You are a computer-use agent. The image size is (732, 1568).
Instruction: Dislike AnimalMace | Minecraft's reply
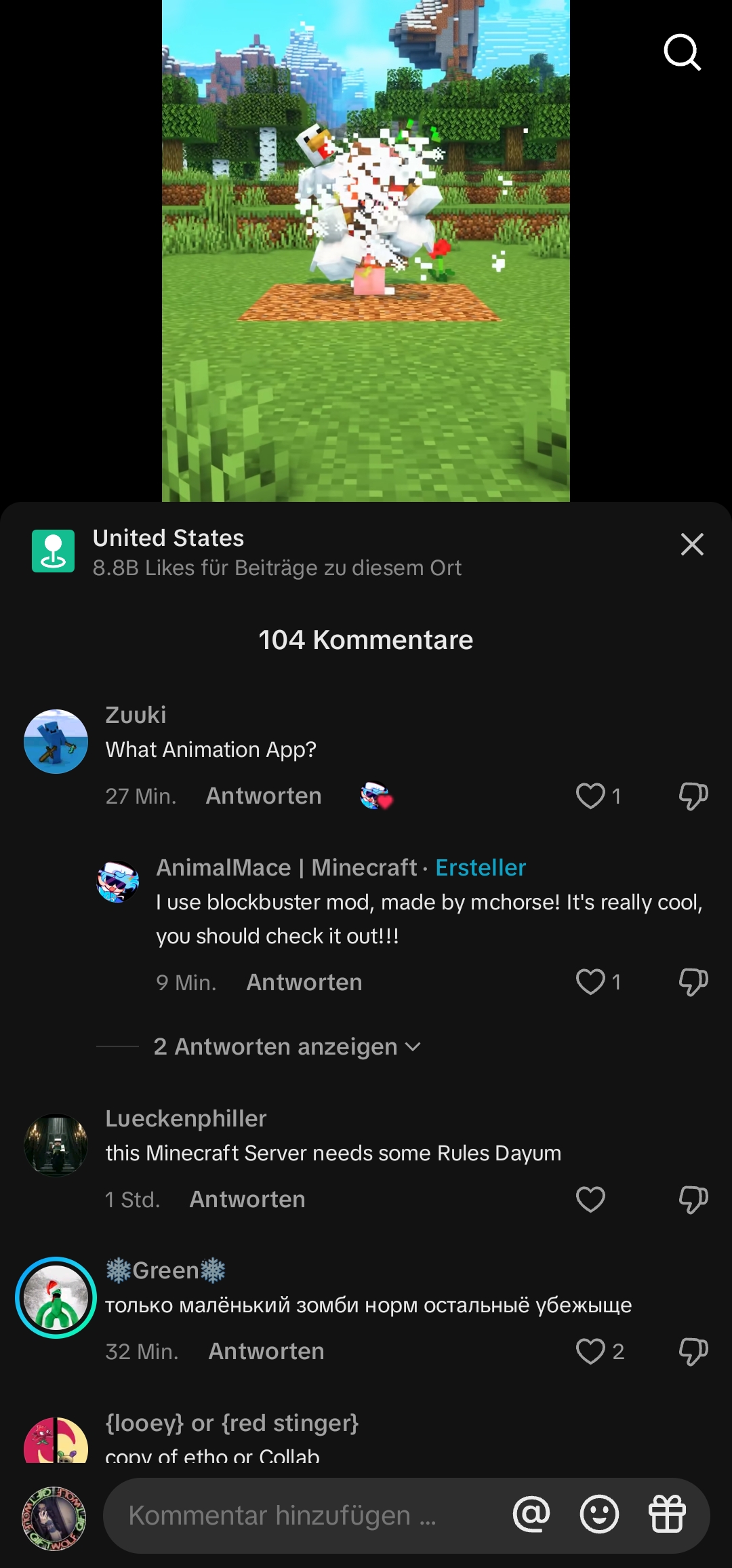point(693,982)
